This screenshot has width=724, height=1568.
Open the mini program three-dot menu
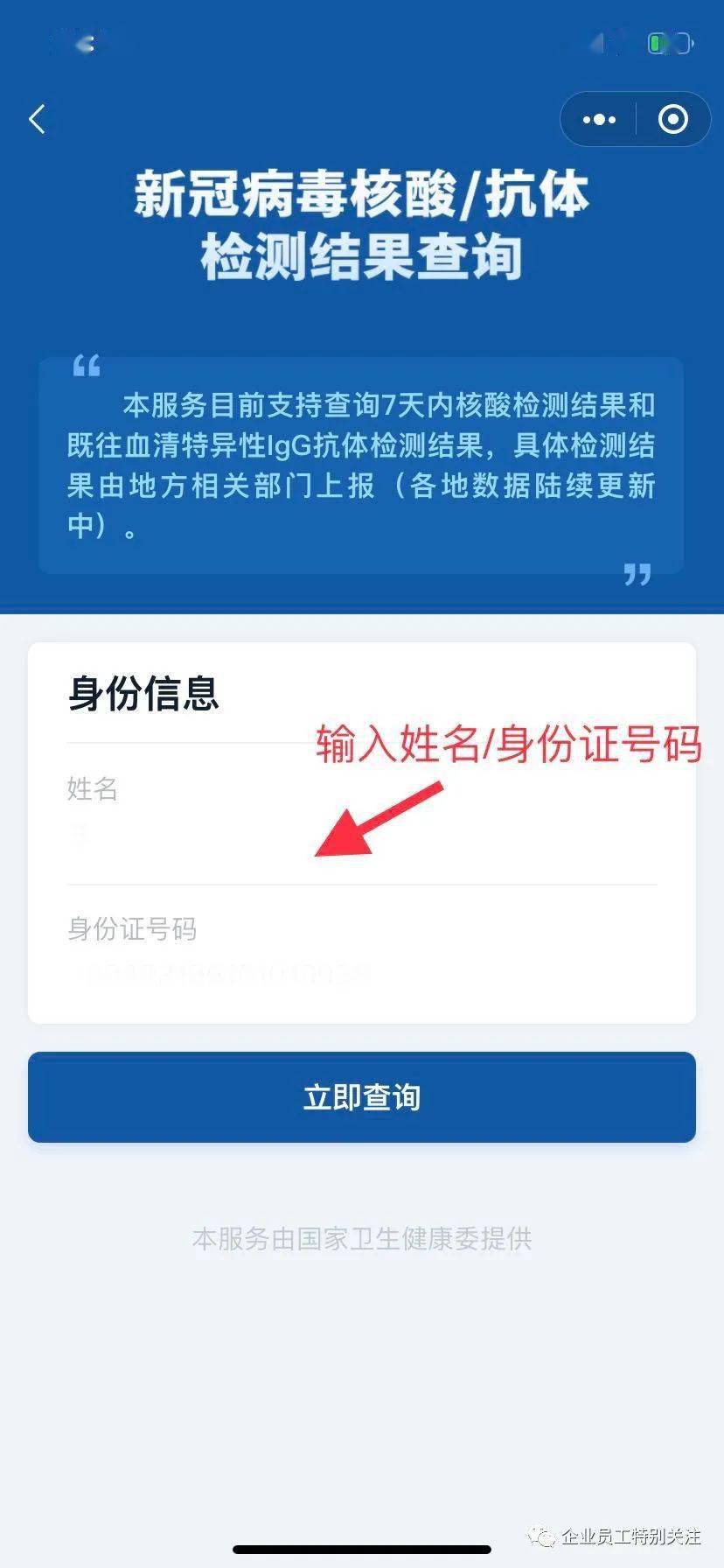599,119
